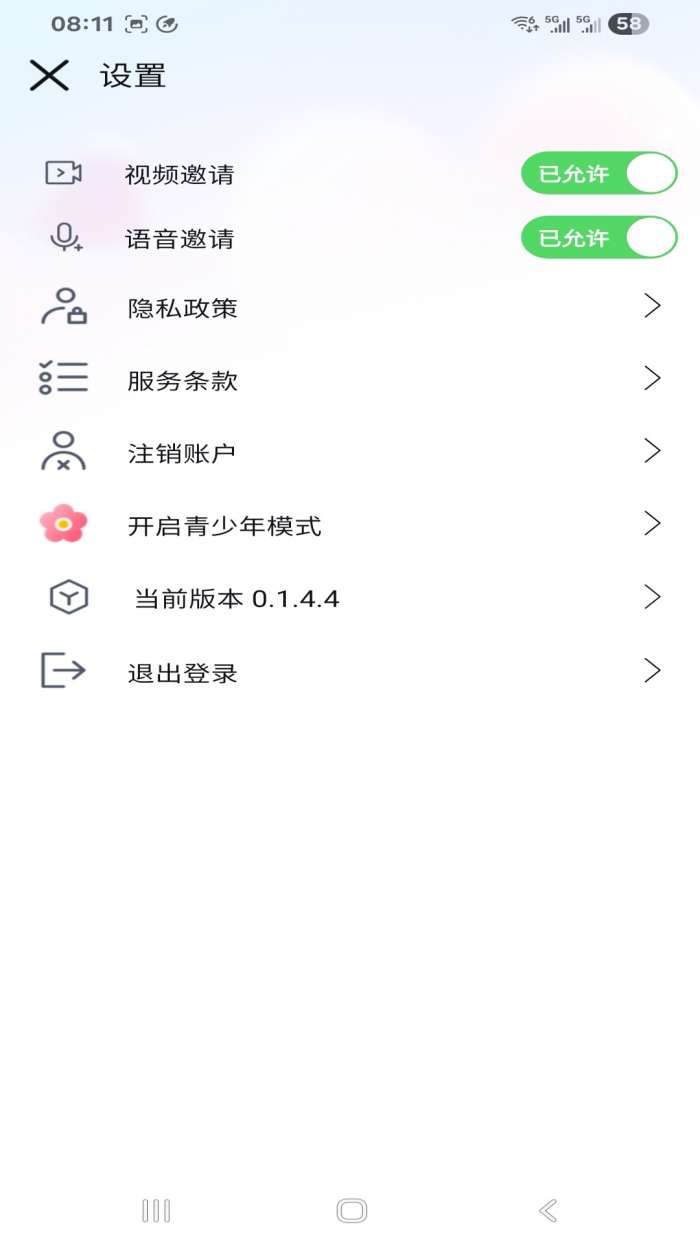This screenshot has height=1244, width=700.
Task: Close the 设置 settings page
Action: coord(49,75)
